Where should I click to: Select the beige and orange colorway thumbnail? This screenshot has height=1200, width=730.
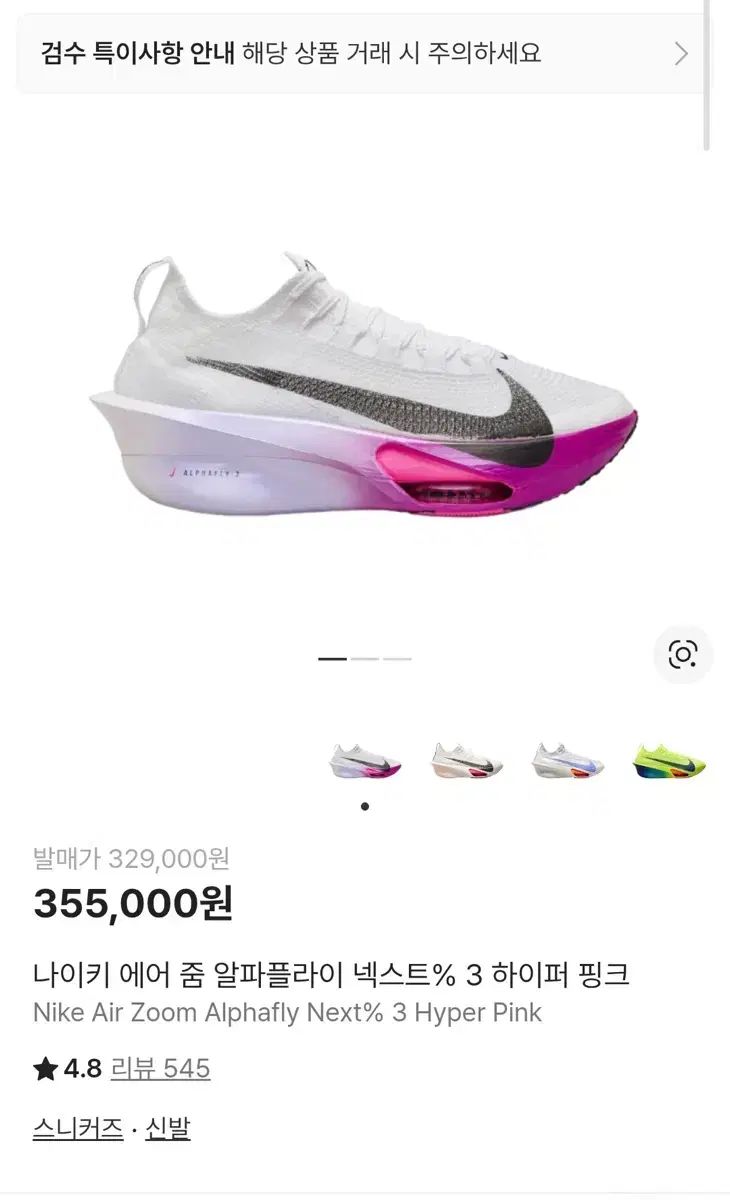tap(466, 764)
